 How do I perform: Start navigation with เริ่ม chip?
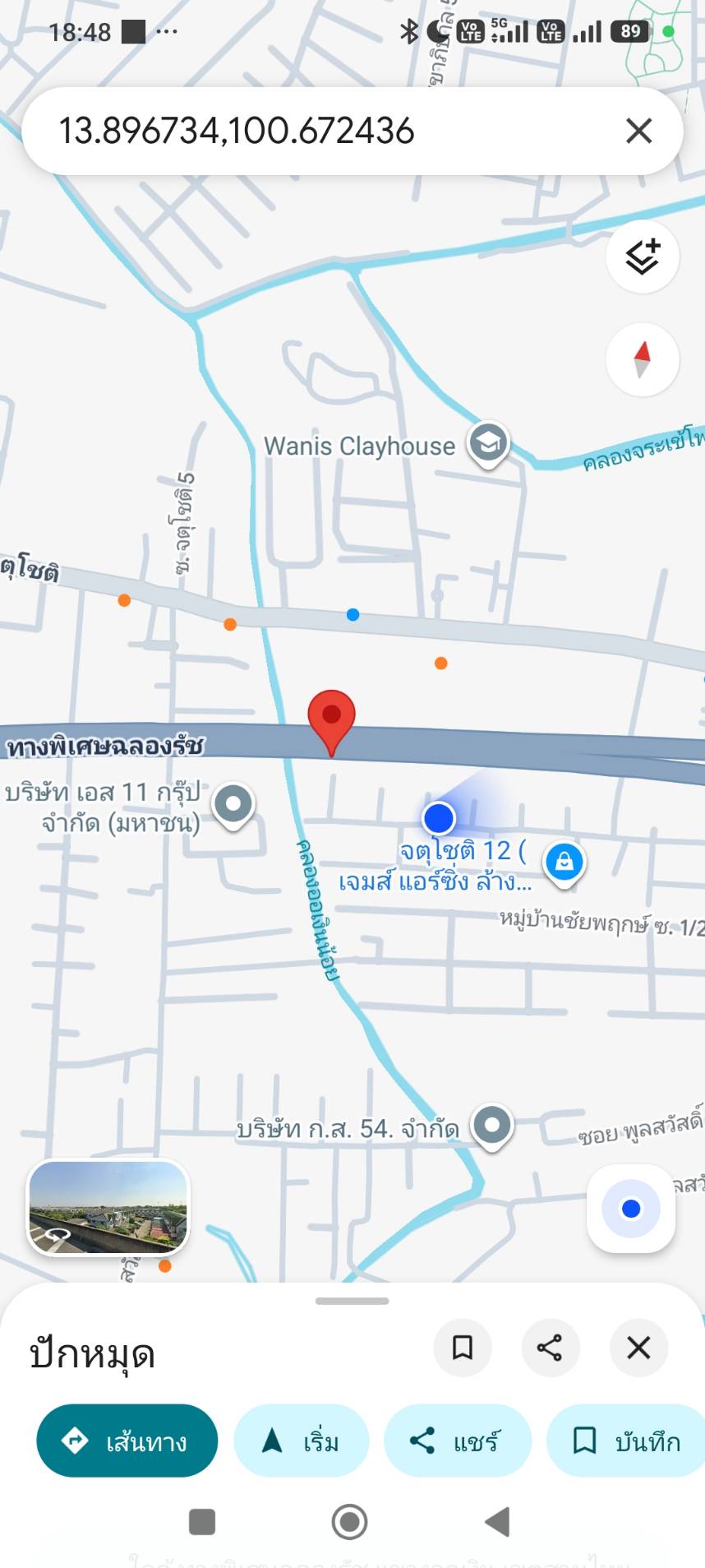[x=302, y=1441]
